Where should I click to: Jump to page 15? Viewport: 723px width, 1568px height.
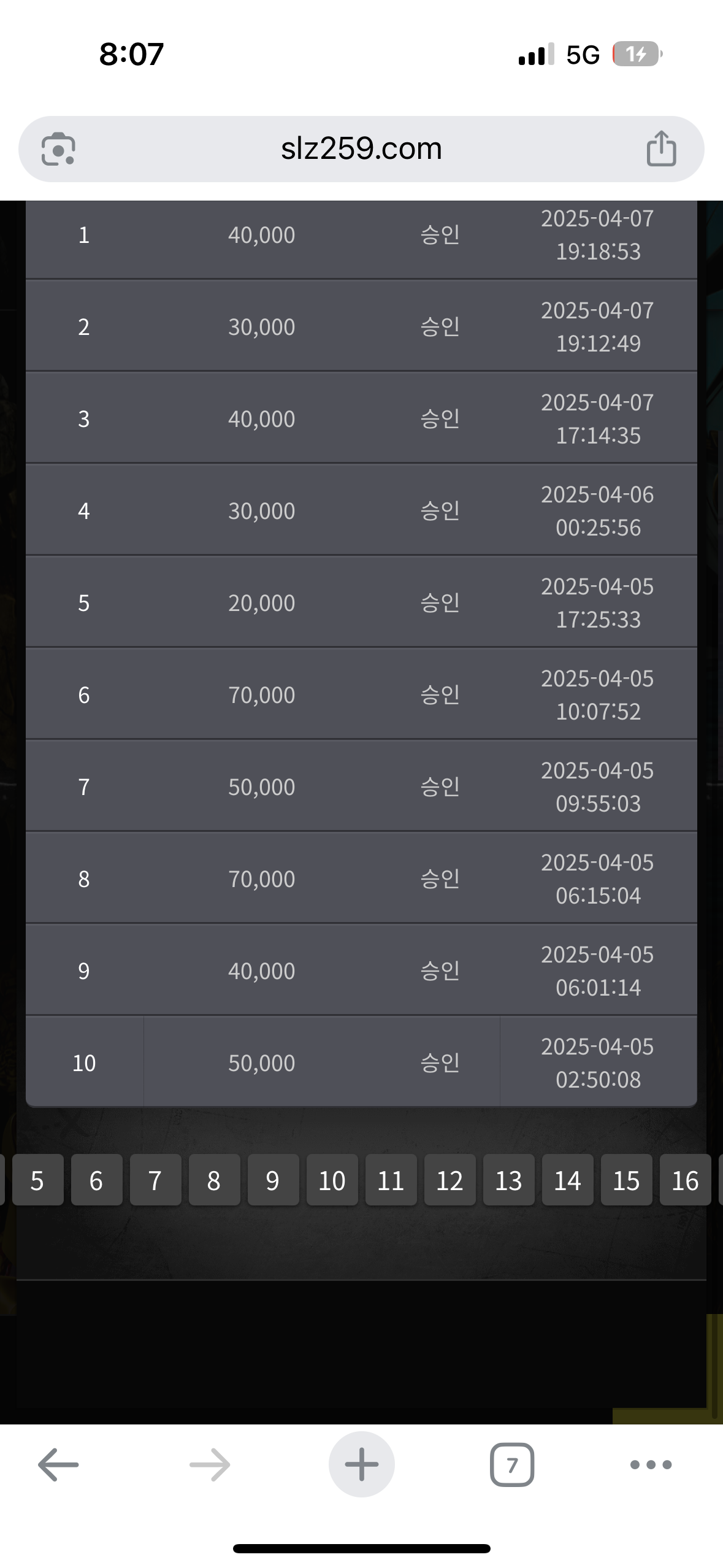[626, 1180]
